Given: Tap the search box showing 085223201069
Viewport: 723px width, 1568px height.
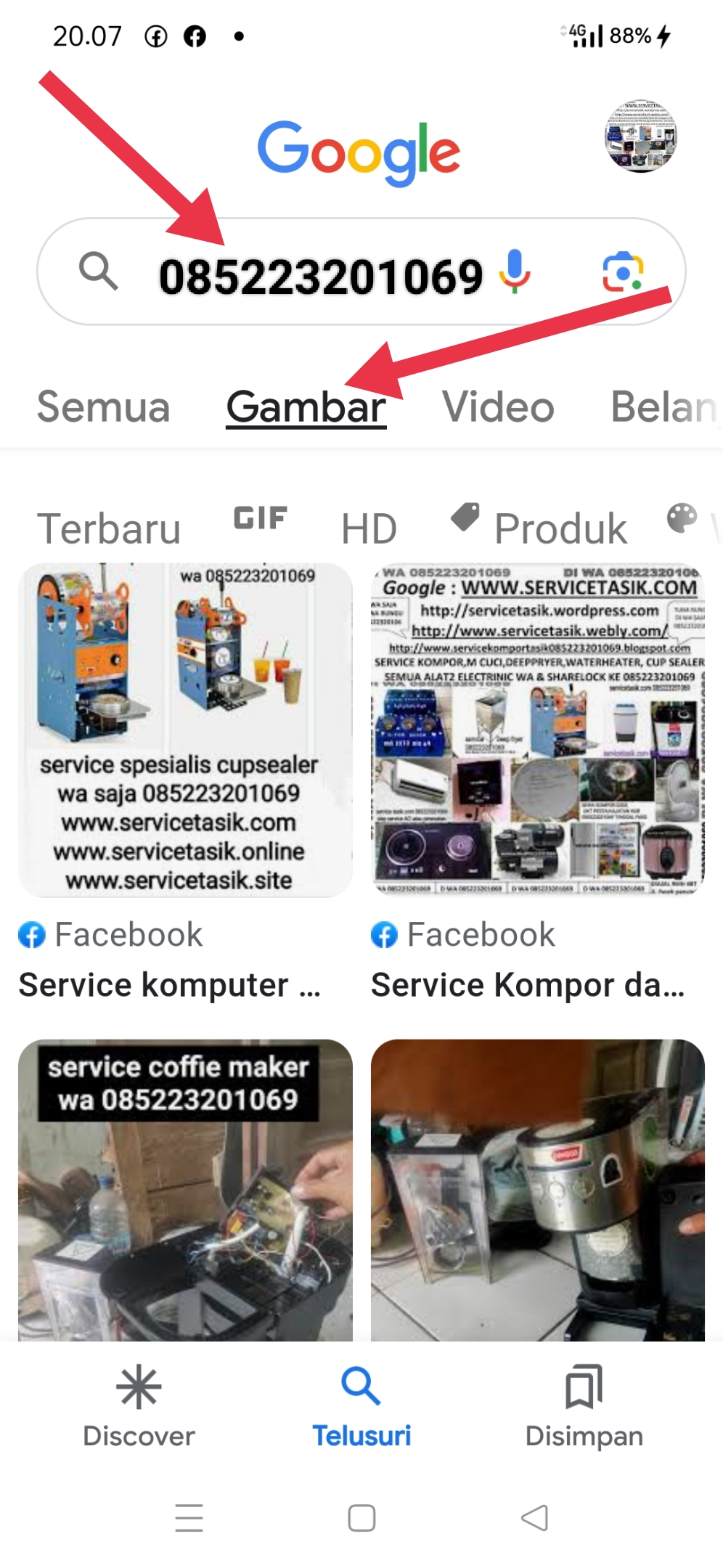Looking at the screenshot, I should click(x=319, y=275).
